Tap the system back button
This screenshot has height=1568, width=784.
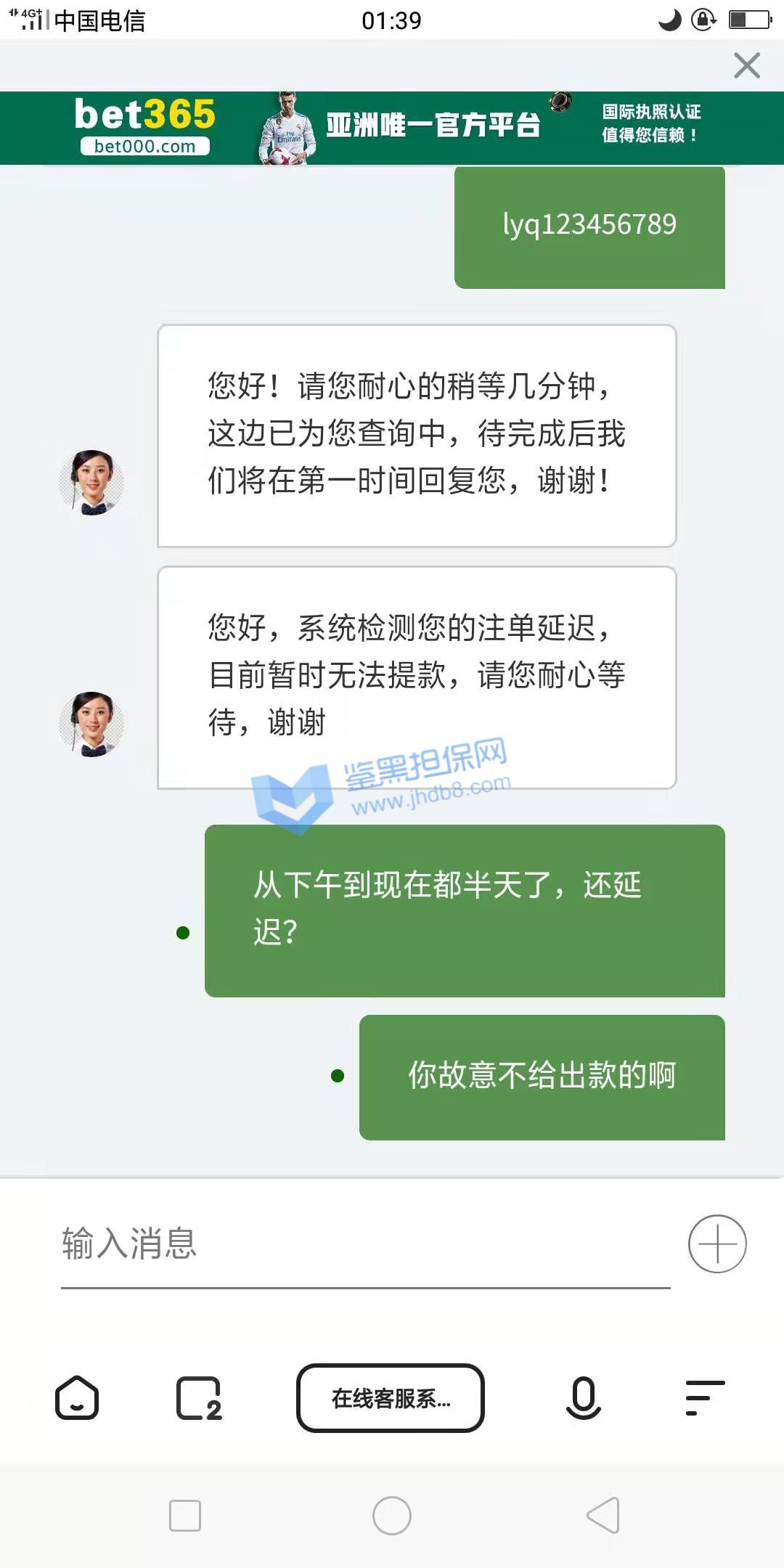pyautogui.click(x=603, y=1516)
